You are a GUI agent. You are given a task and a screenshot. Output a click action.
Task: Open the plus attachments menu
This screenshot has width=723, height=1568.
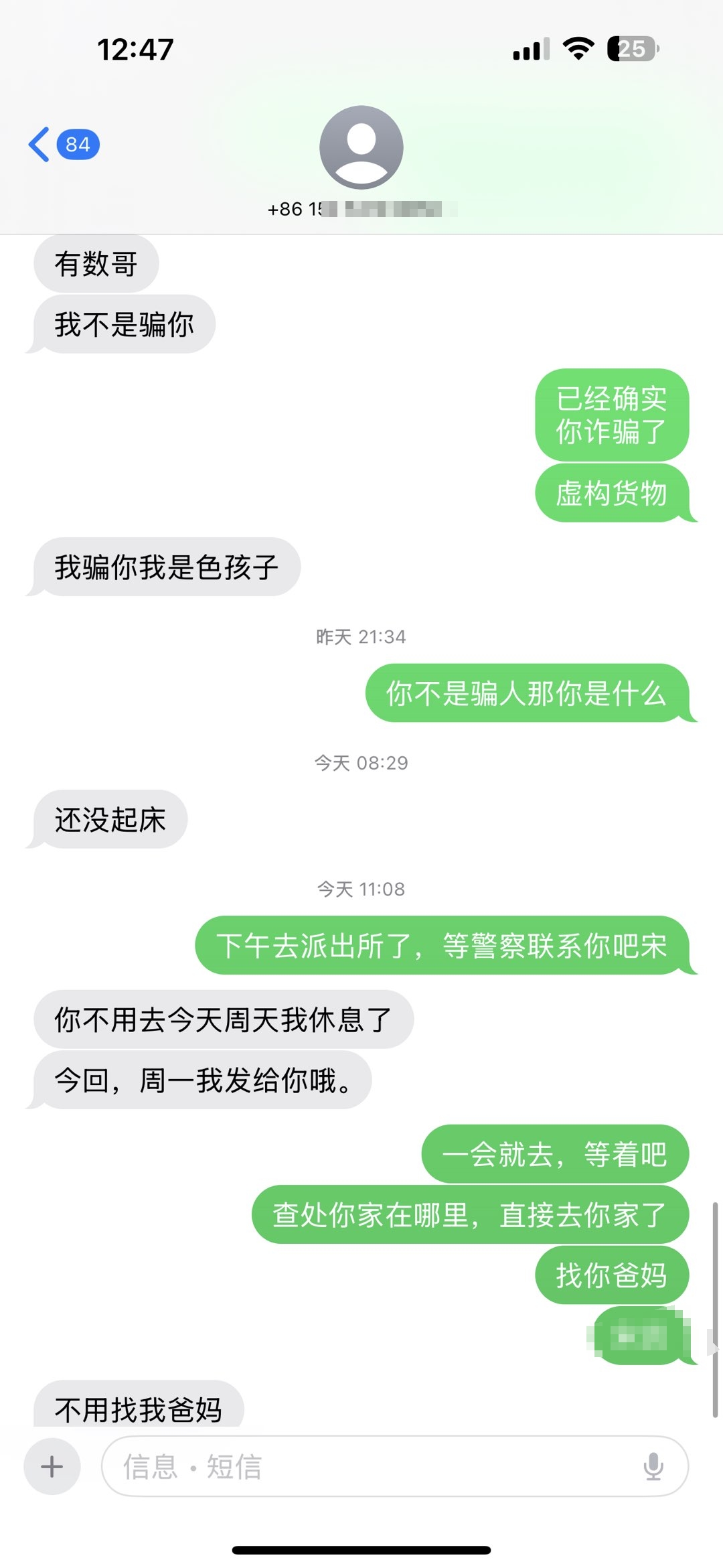[52, 1466]
